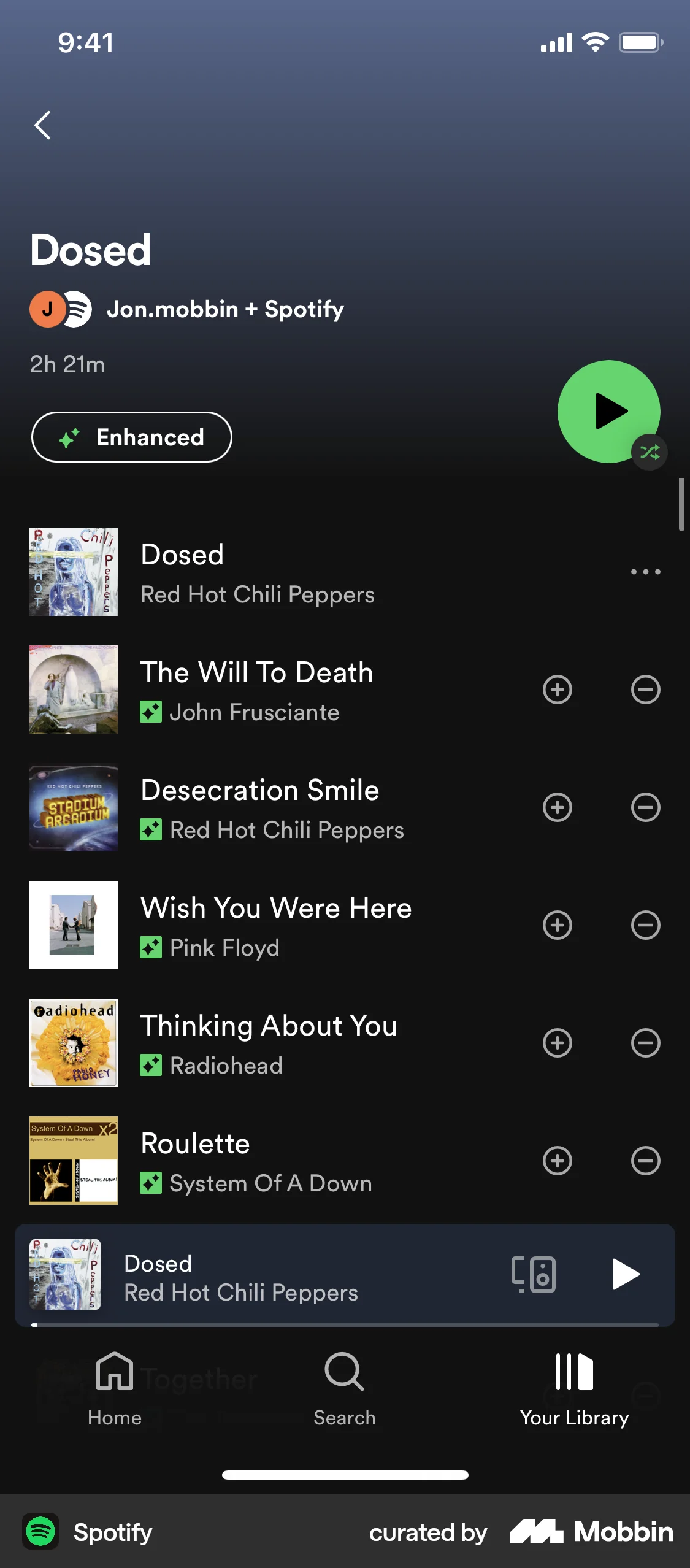Open the Jon.mobbin profile avatar

click(x=47, y=309)
